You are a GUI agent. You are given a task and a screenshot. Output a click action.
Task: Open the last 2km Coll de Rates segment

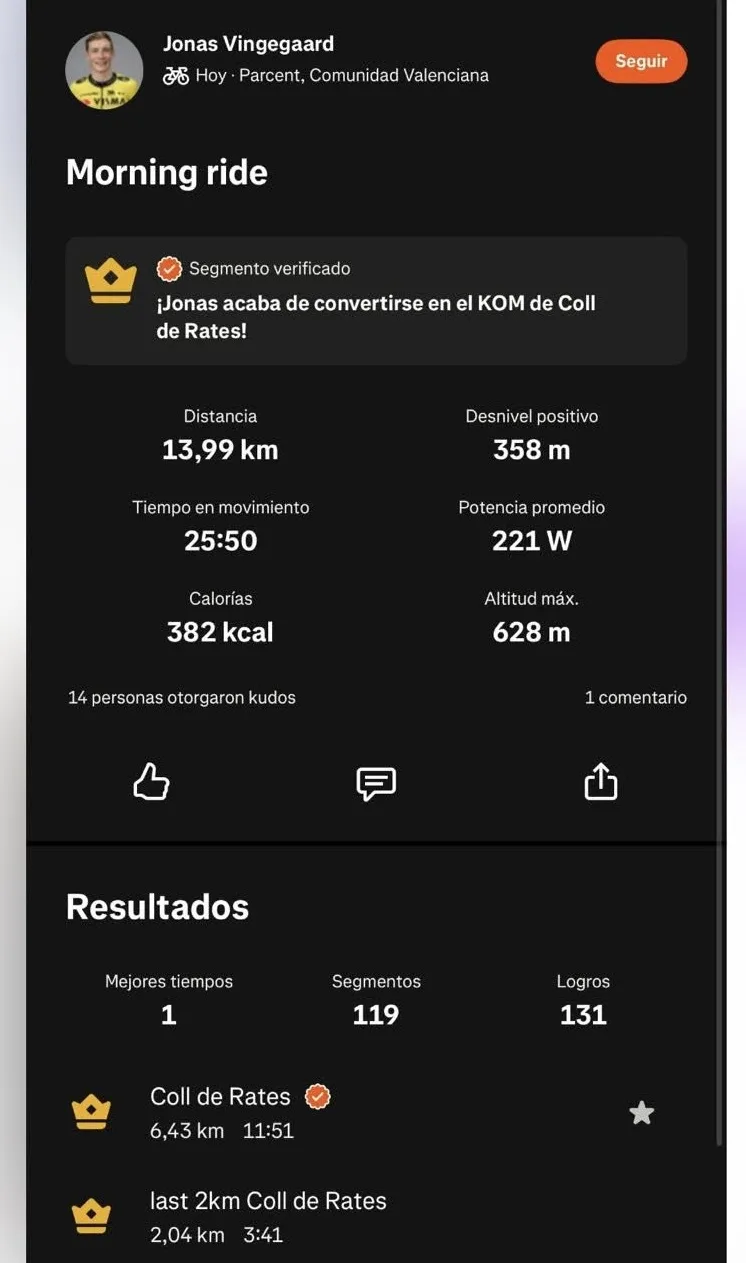(268, 1216)
